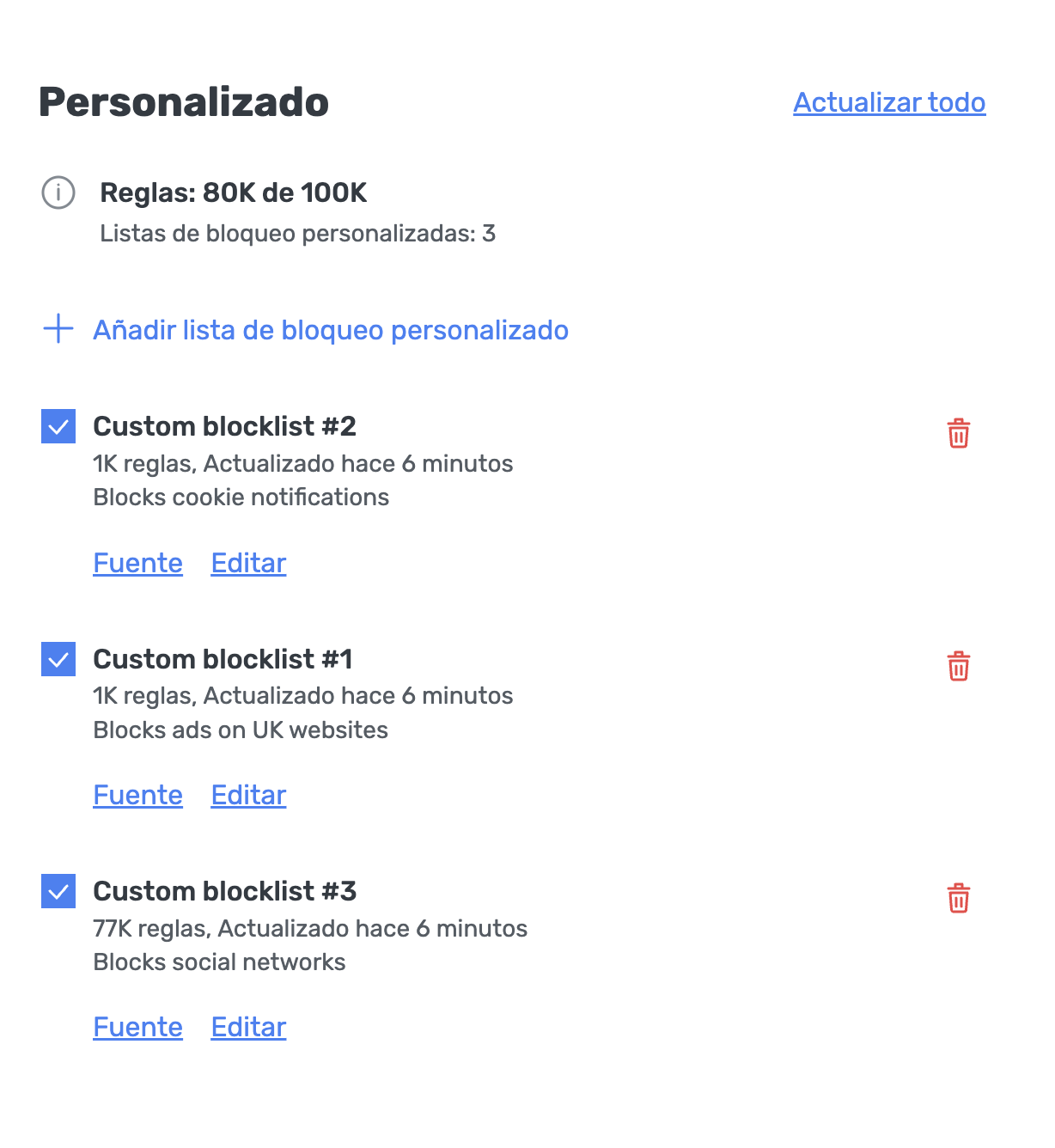This screenshot has height=1148, width=1055.
Task: Edit Custom blocklist #1 via Editar
Action: coord(247,795)
